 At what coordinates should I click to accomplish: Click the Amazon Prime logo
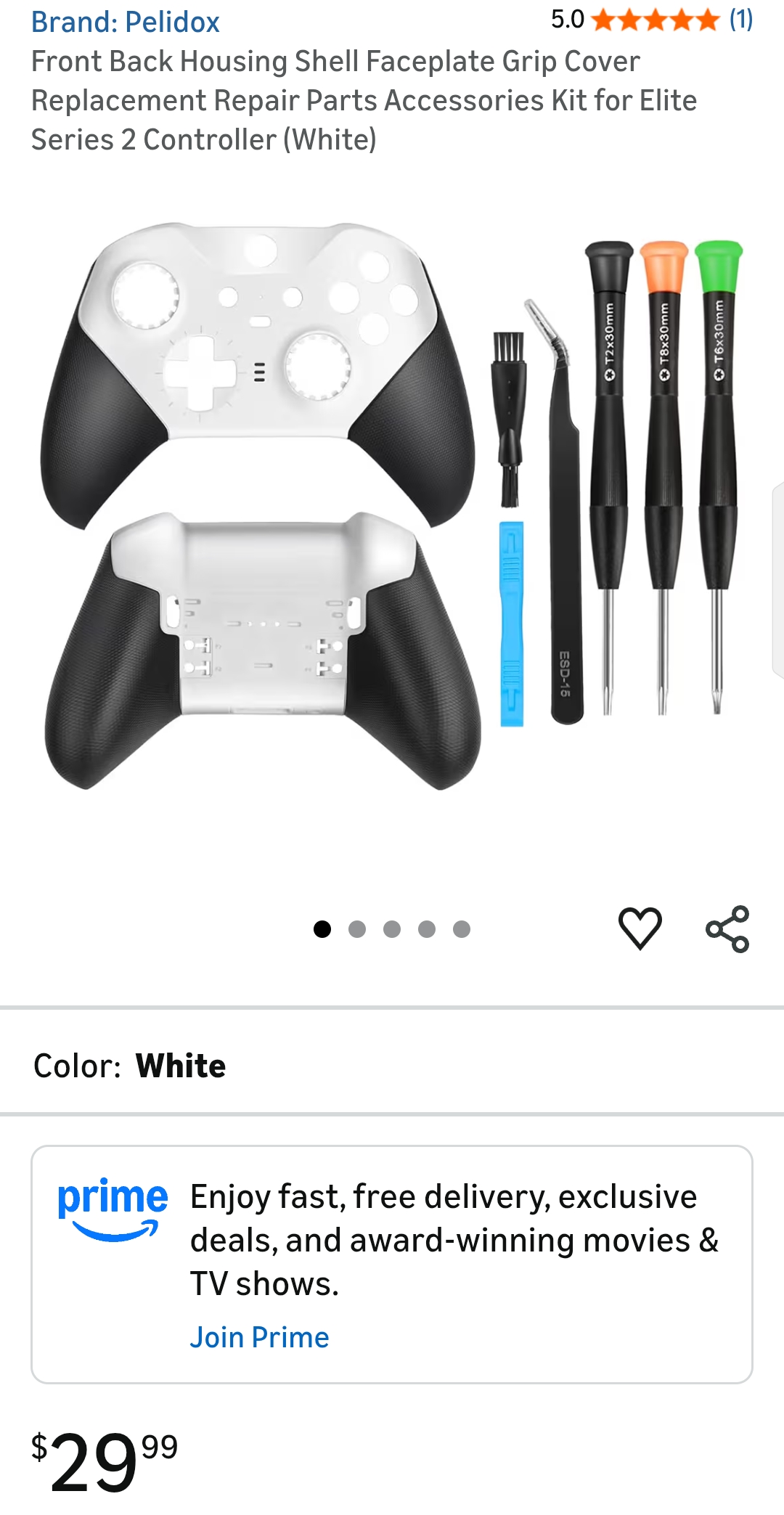click(113, 1209)
